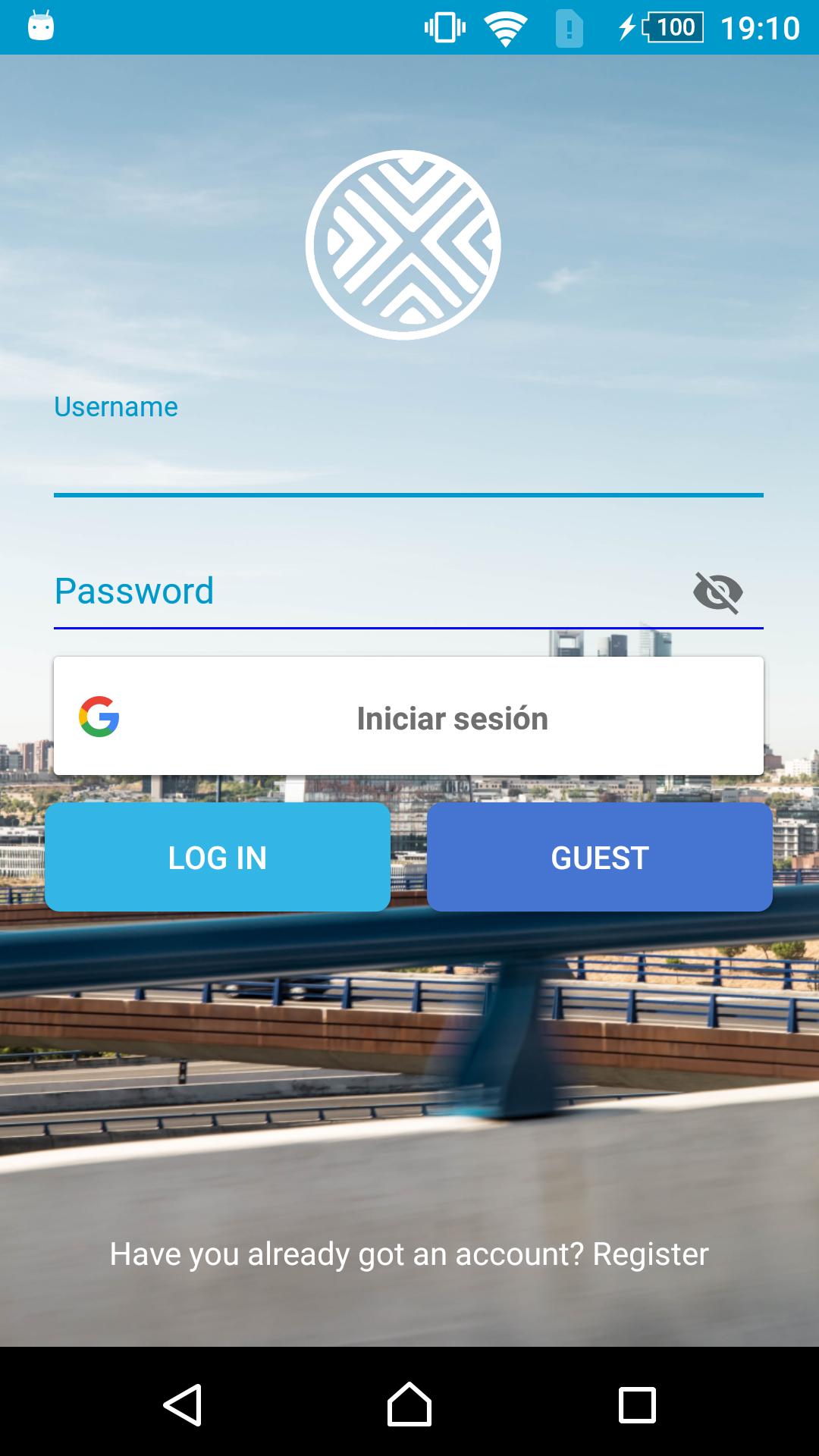Screen dimensions: 819x1456
Task: Return to the device home screen
Action: 409,1404
